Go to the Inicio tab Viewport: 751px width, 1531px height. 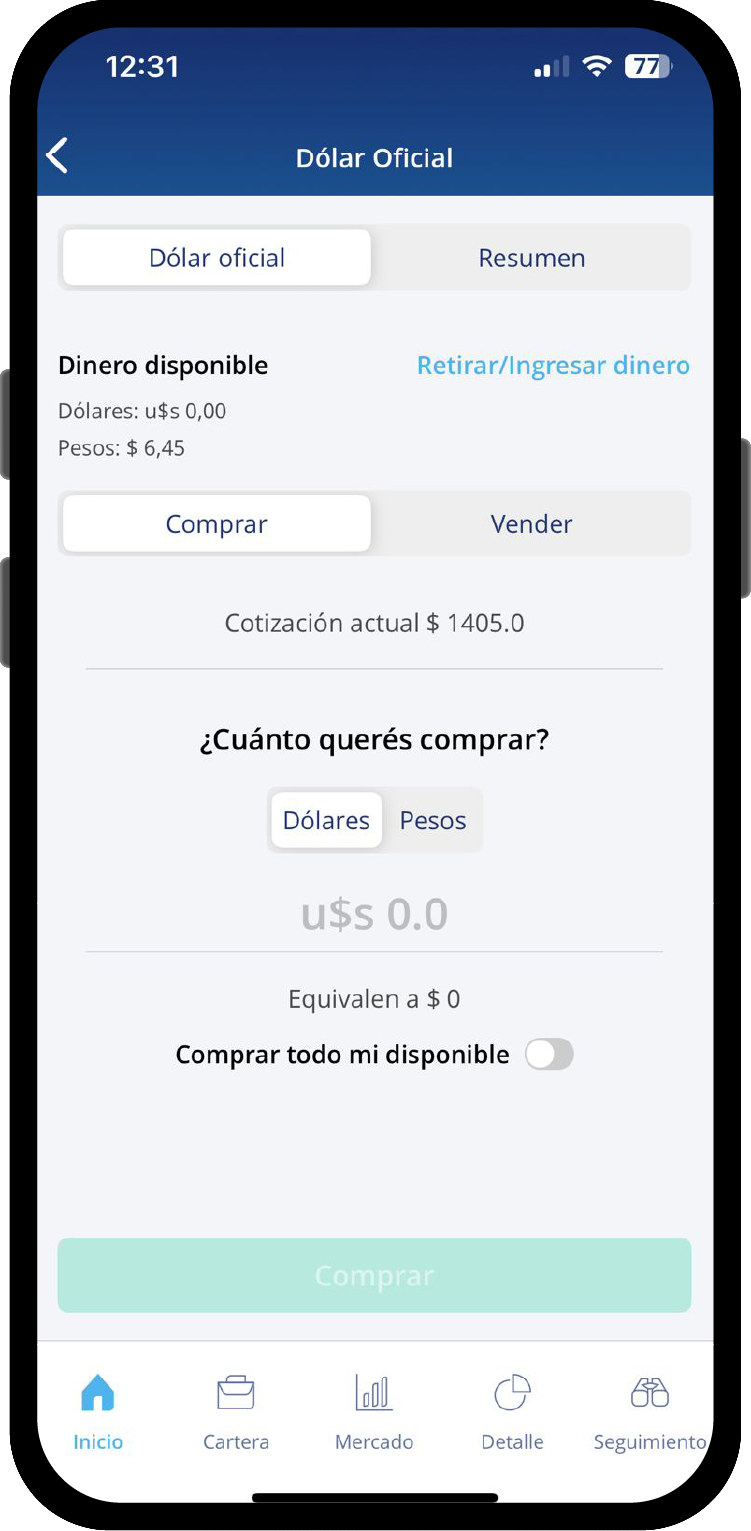(98, 1412)
